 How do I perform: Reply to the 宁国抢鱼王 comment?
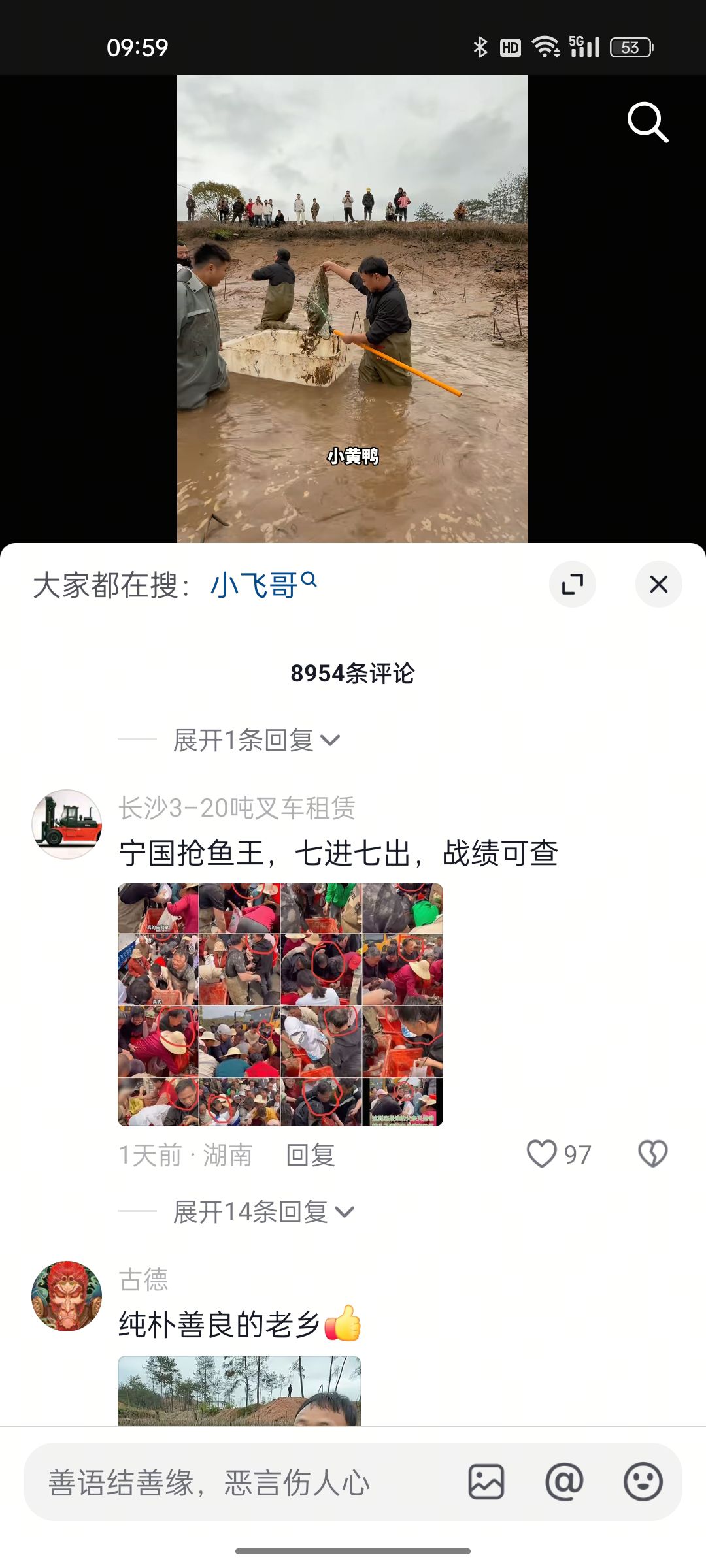click(x=311, y=1154)
